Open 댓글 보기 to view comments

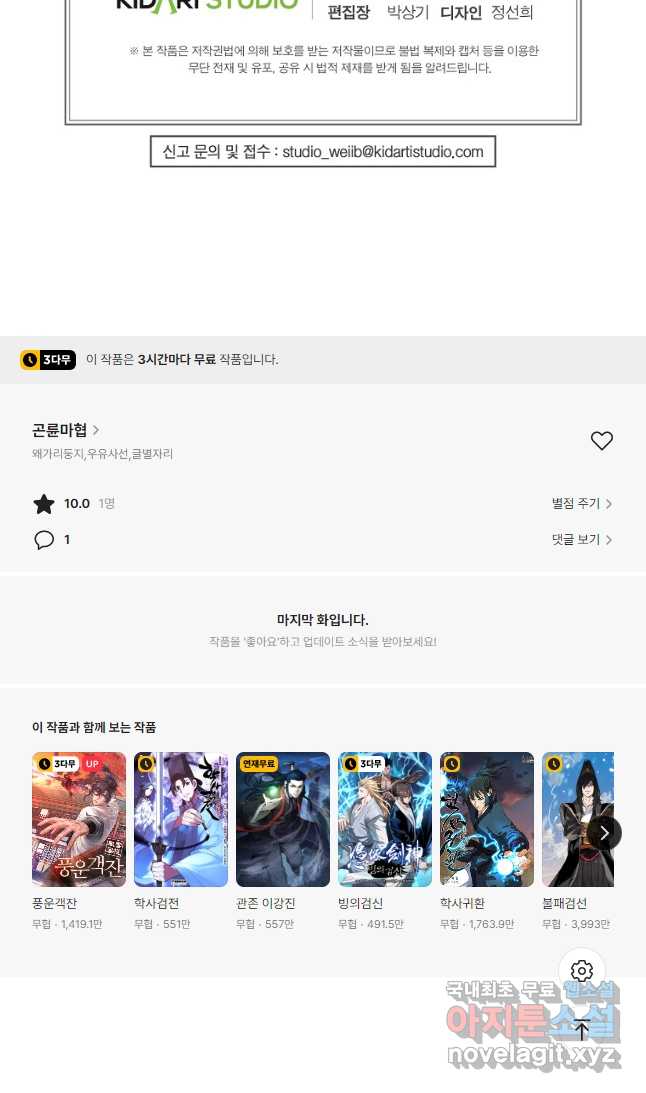pyautogui.click(x=581, y=540)
